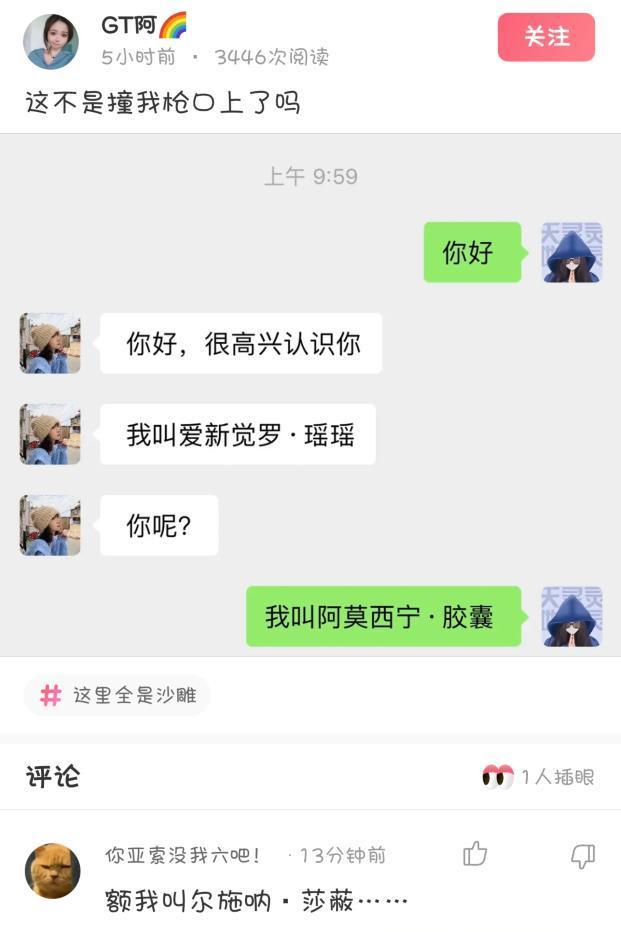Like the comment by 你亚索没我六吧!
Screen dimensions: 621x932
pyautogui.click(x=475, y=854)
